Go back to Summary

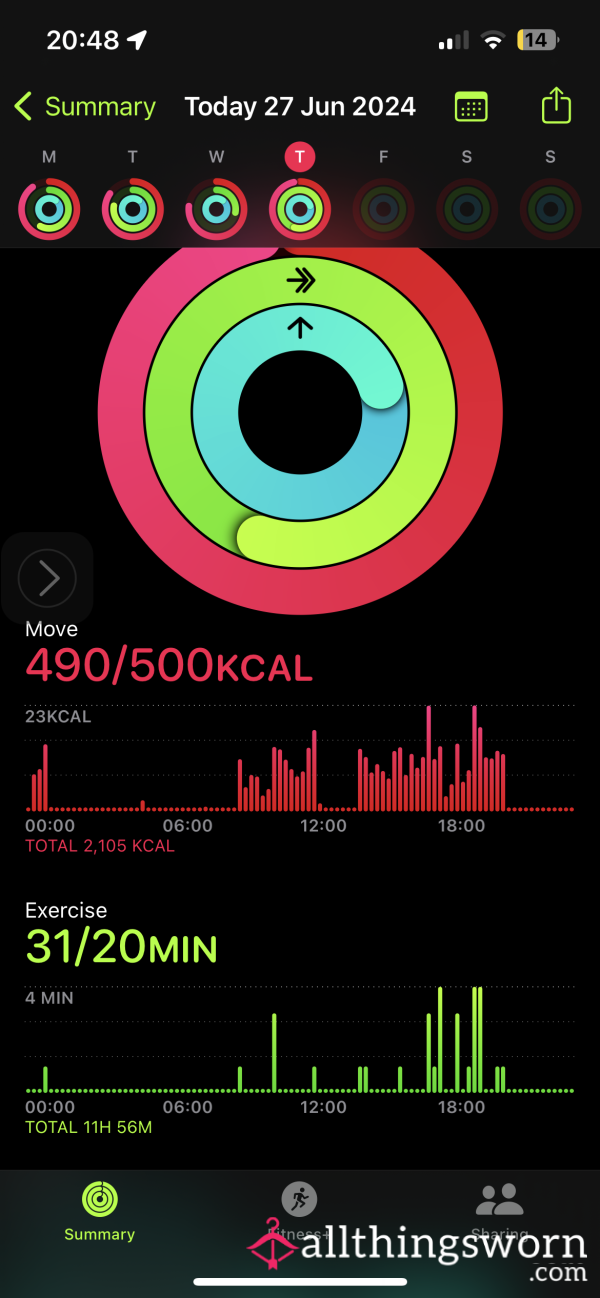[85, 106]
